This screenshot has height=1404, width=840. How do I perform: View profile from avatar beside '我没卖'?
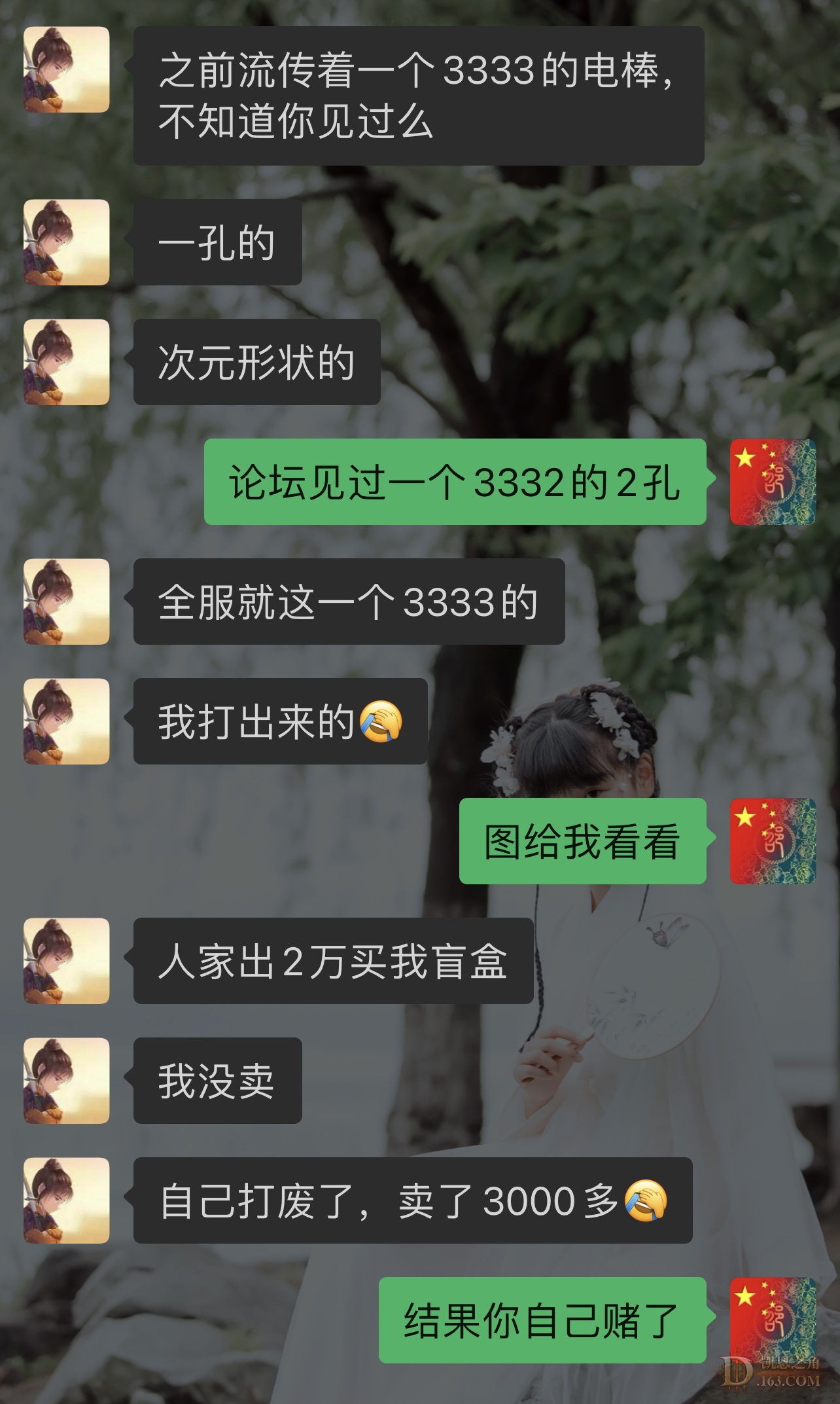click(x=67, y=1081)
